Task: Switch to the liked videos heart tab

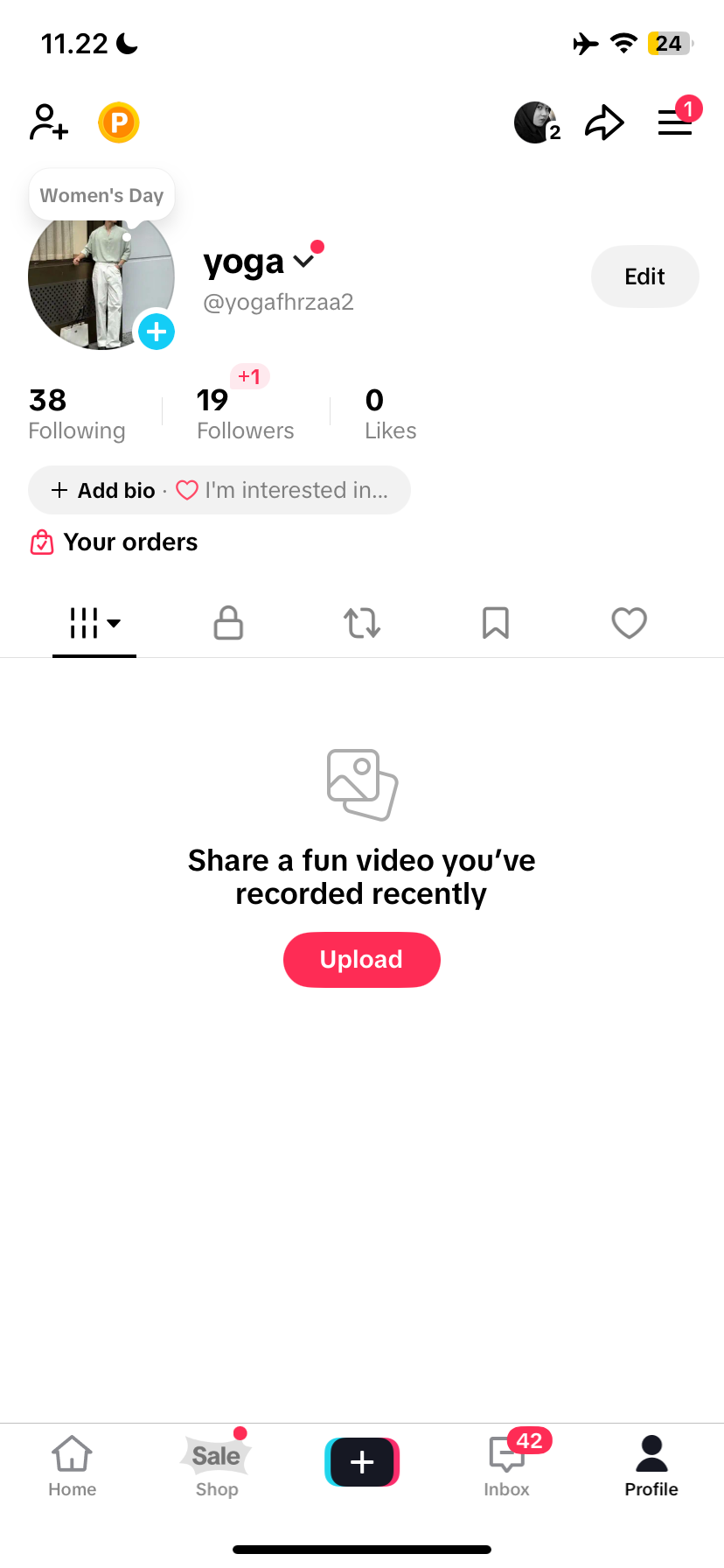Action: click(629, 623)
